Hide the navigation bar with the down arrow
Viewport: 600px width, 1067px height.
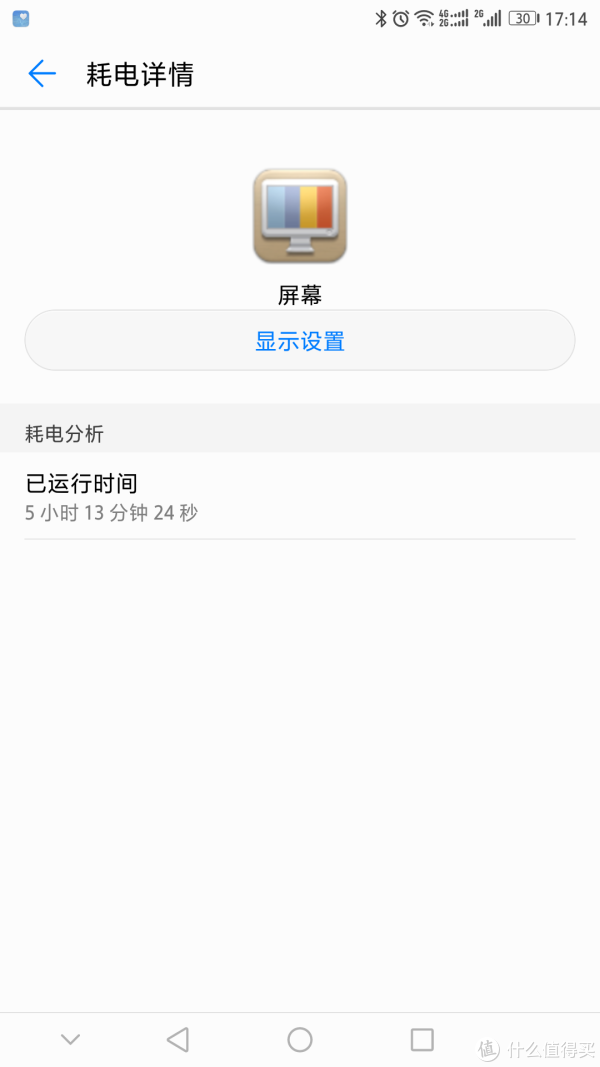pos(70,1039)
